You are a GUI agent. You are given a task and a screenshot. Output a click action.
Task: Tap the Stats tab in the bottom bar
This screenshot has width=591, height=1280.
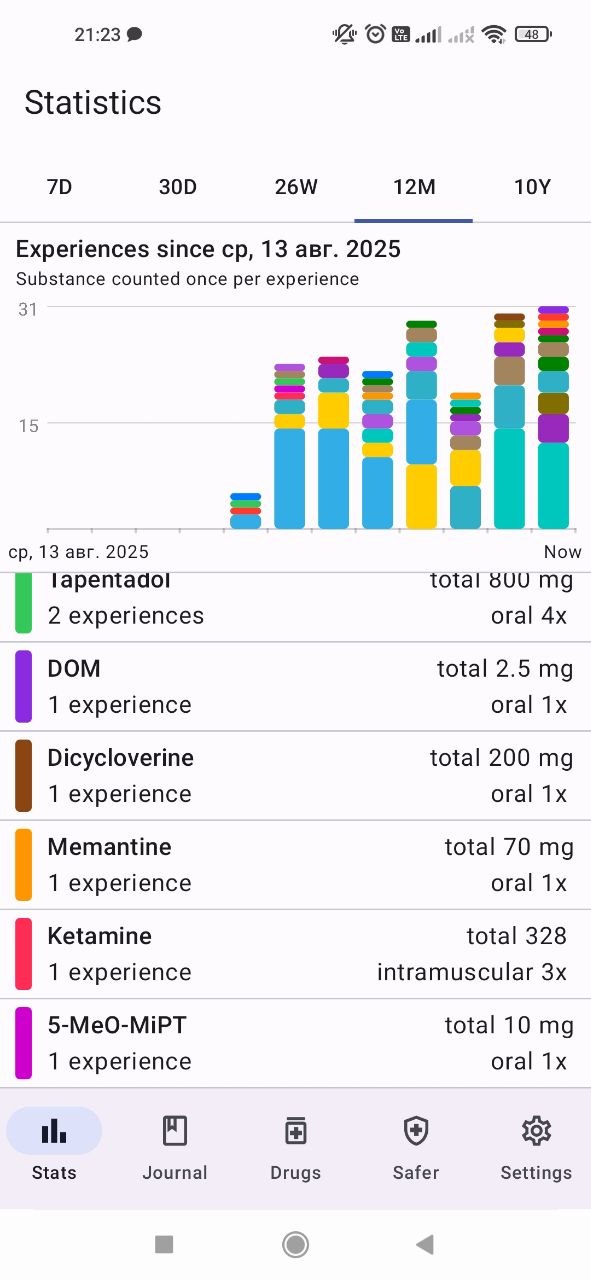pyautogui.click(x=54, y=1148)
